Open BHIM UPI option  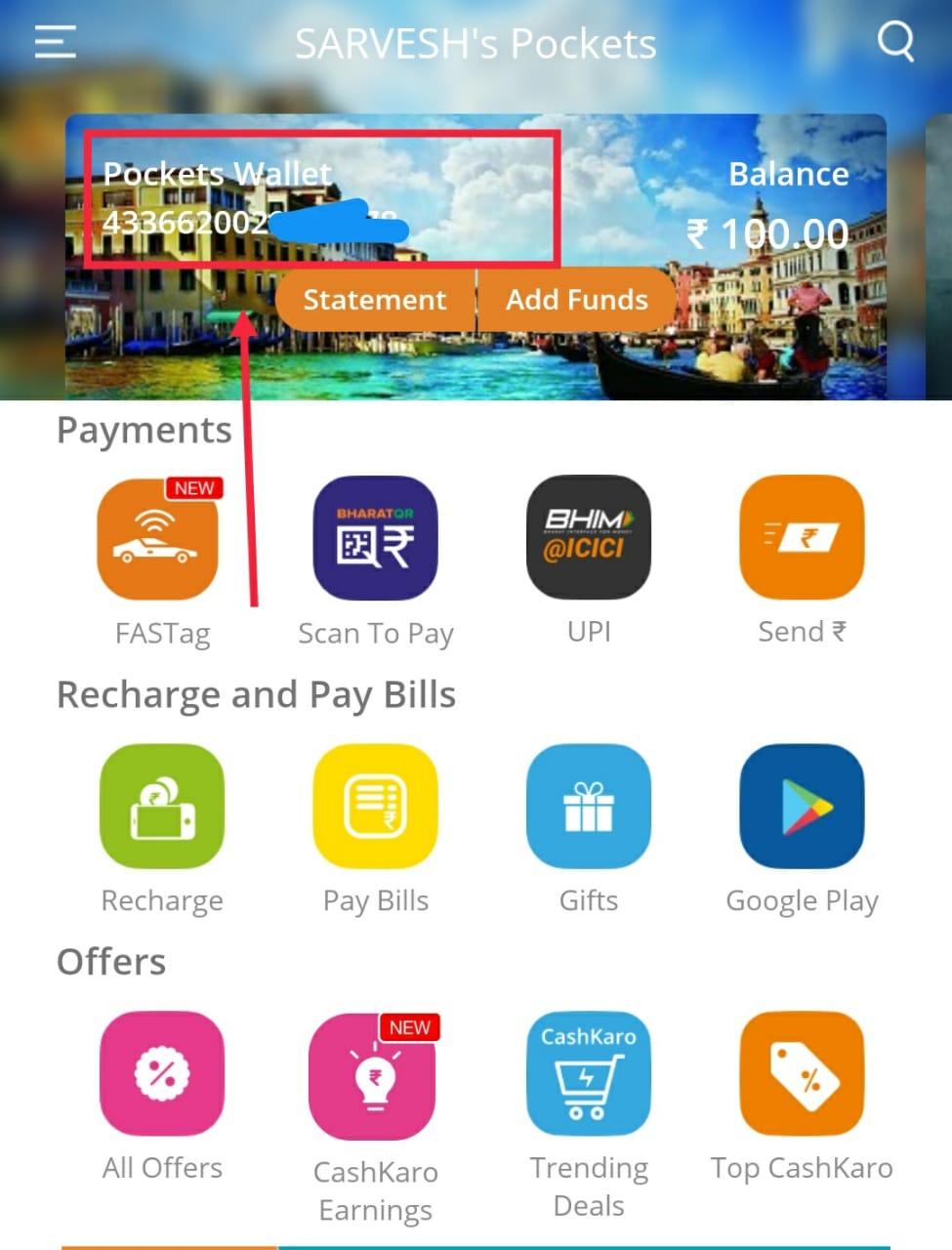point(589,538)
